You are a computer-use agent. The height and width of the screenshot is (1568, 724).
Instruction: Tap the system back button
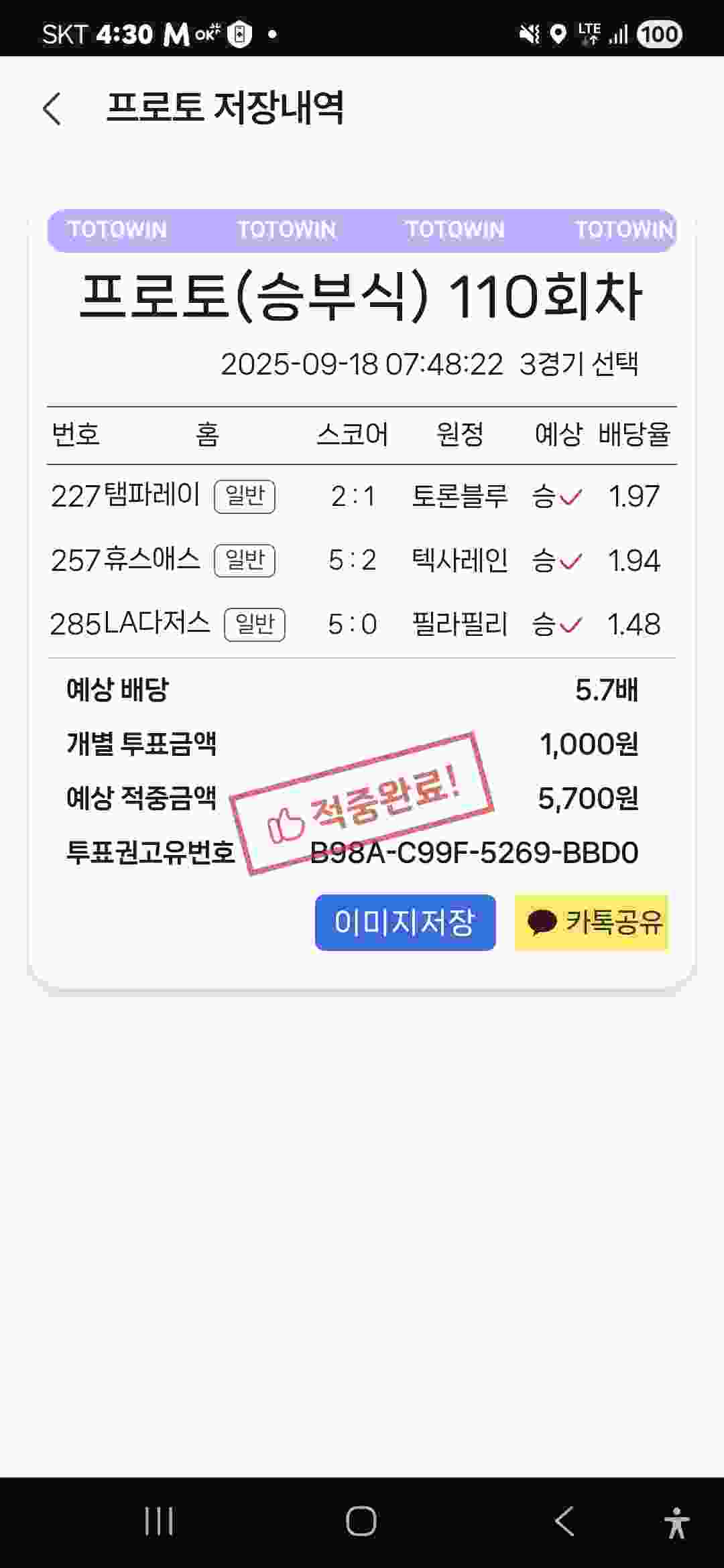click(564, 1521)
